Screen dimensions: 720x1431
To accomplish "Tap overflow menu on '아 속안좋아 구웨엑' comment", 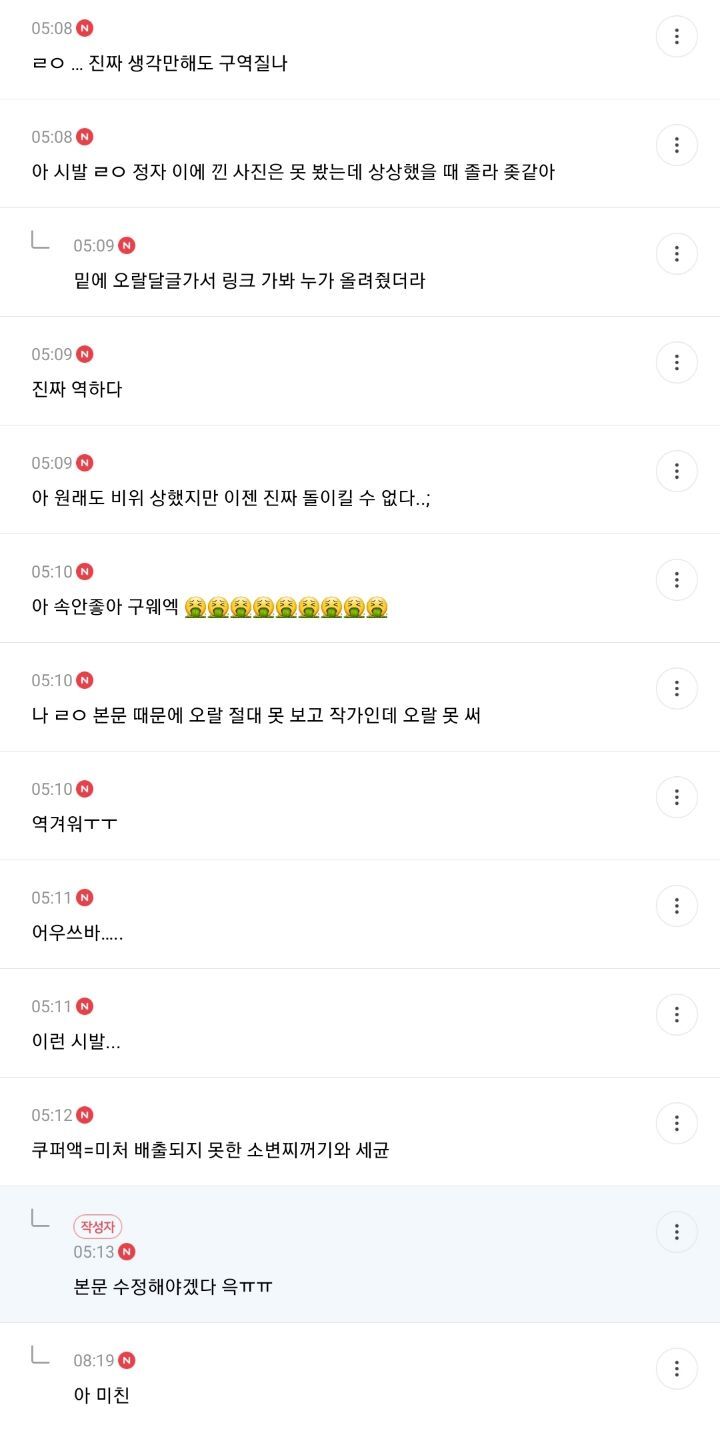I will (x=677, y=580).
